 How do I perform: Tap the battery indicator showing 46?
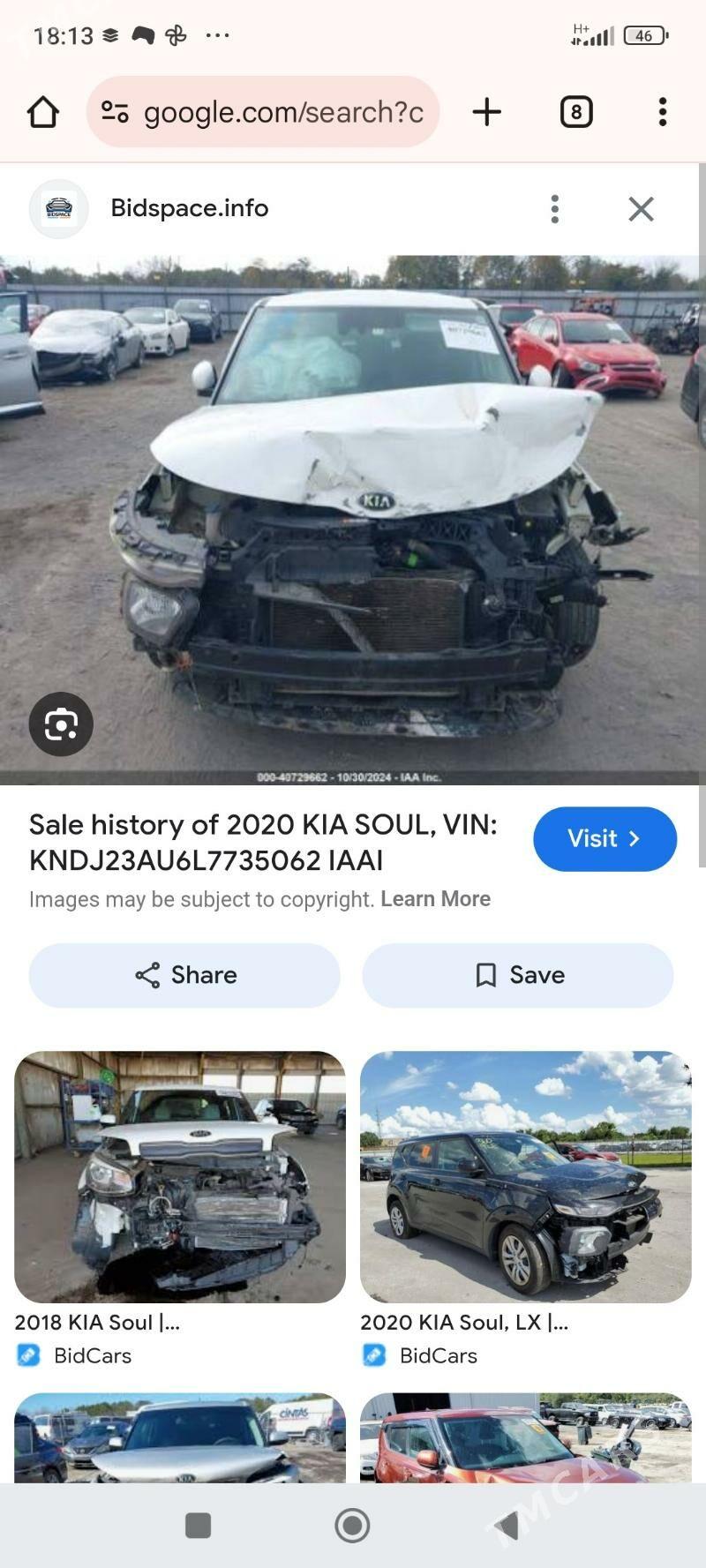pos(643,35)
